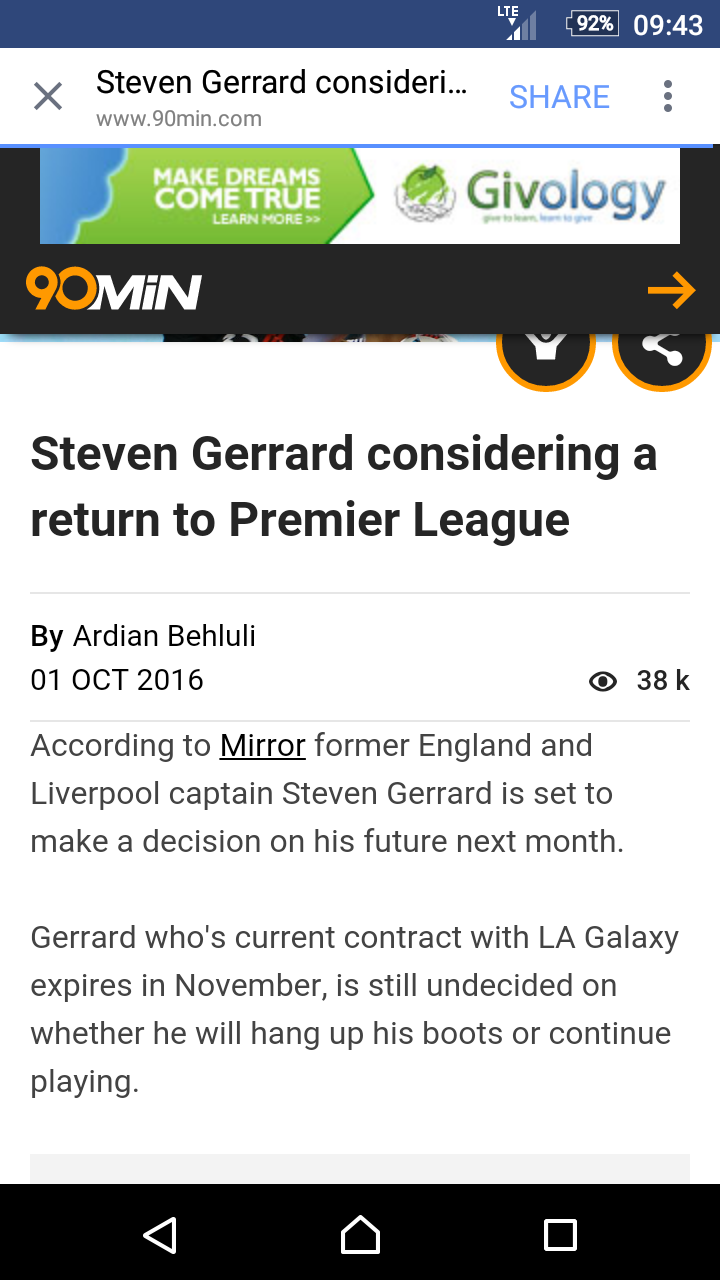The height and width of the screenshot is (1280, 720).
Task: Tap the round orange share icon
Action: (661, 347)
